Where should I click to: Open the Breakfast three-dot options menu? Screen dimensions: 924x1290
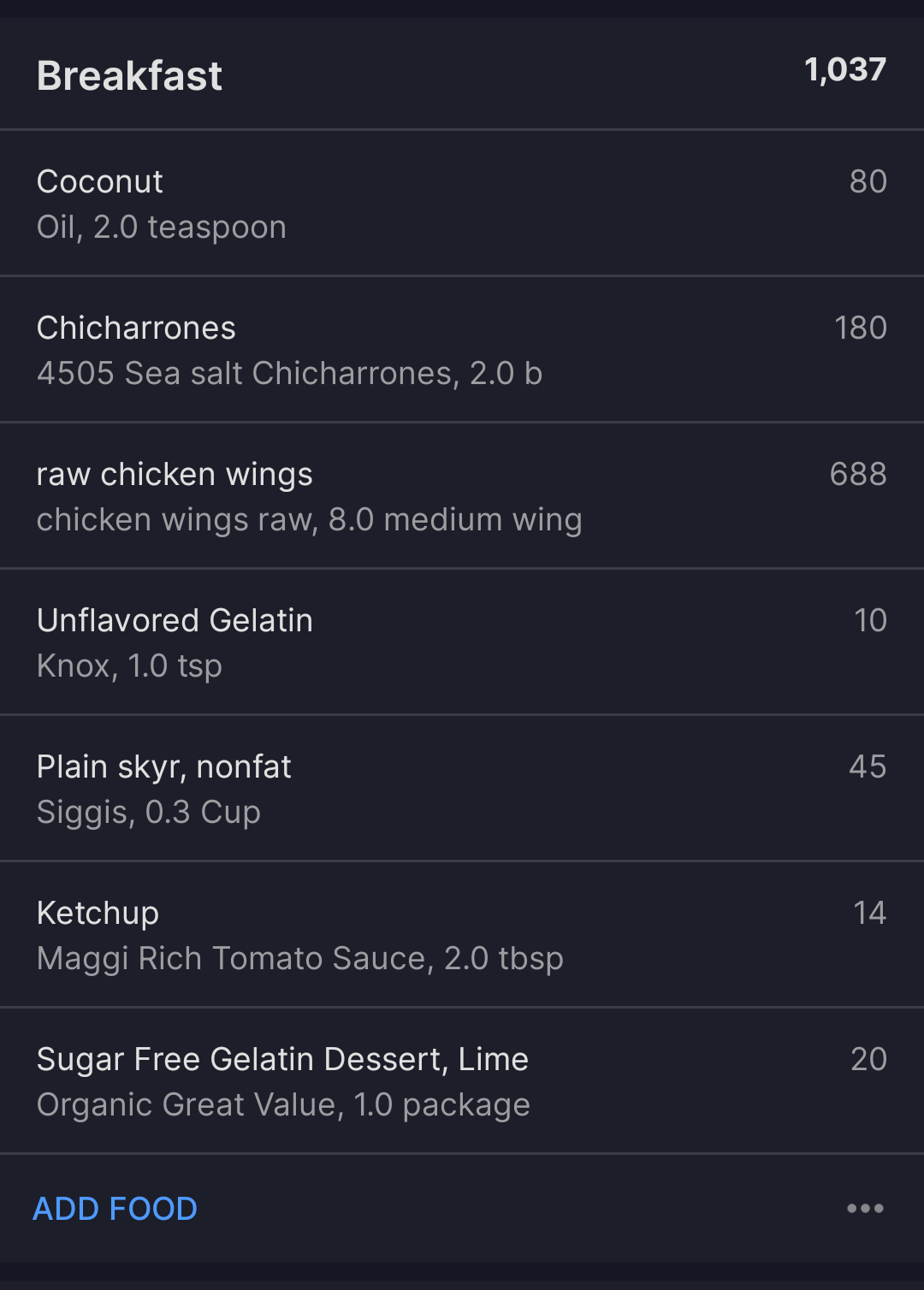(865, 1209)
